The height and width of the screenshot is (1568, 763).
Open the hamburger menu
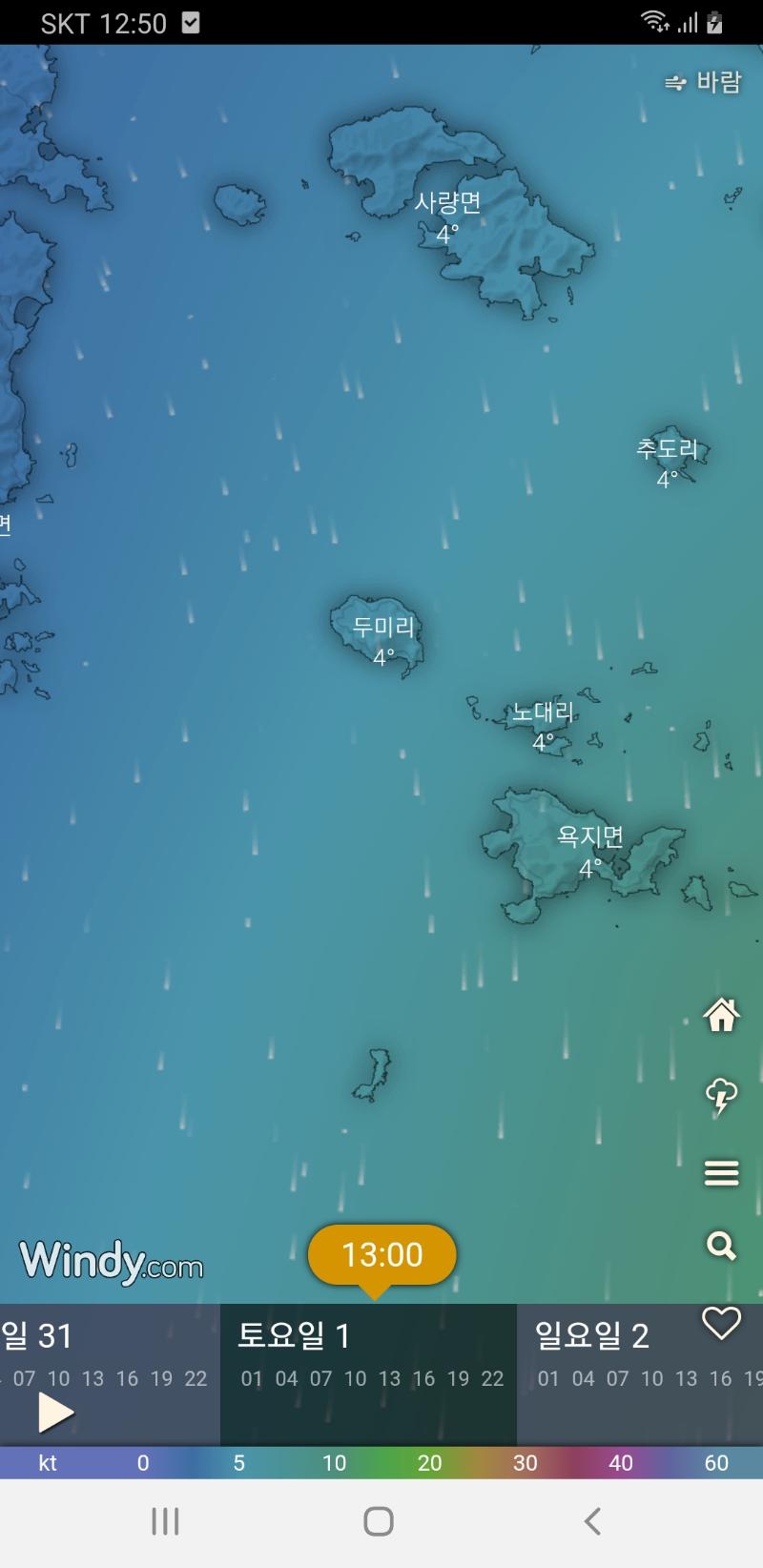tap(721, 1173)
